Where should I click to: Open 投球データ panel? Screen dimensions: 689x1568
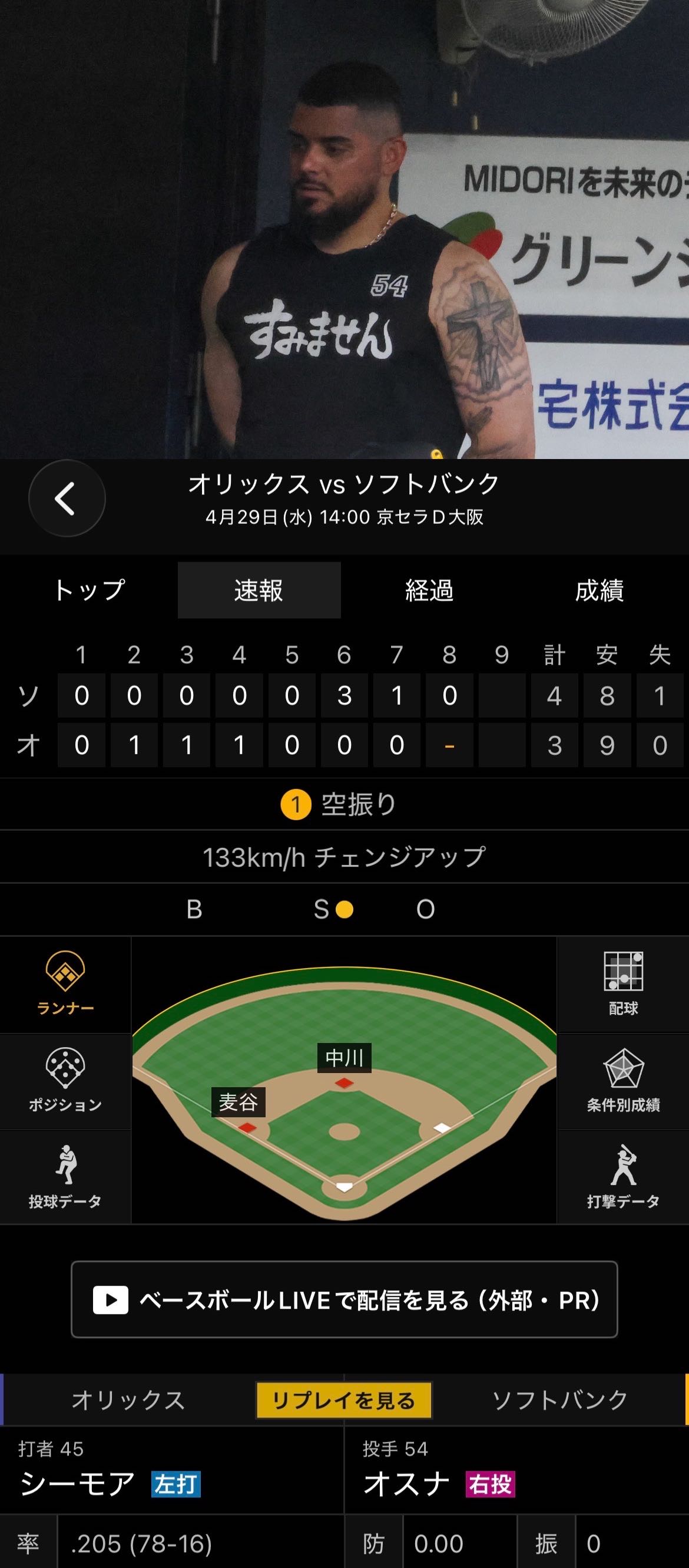pyautogui.click(x=65, y=1177)
